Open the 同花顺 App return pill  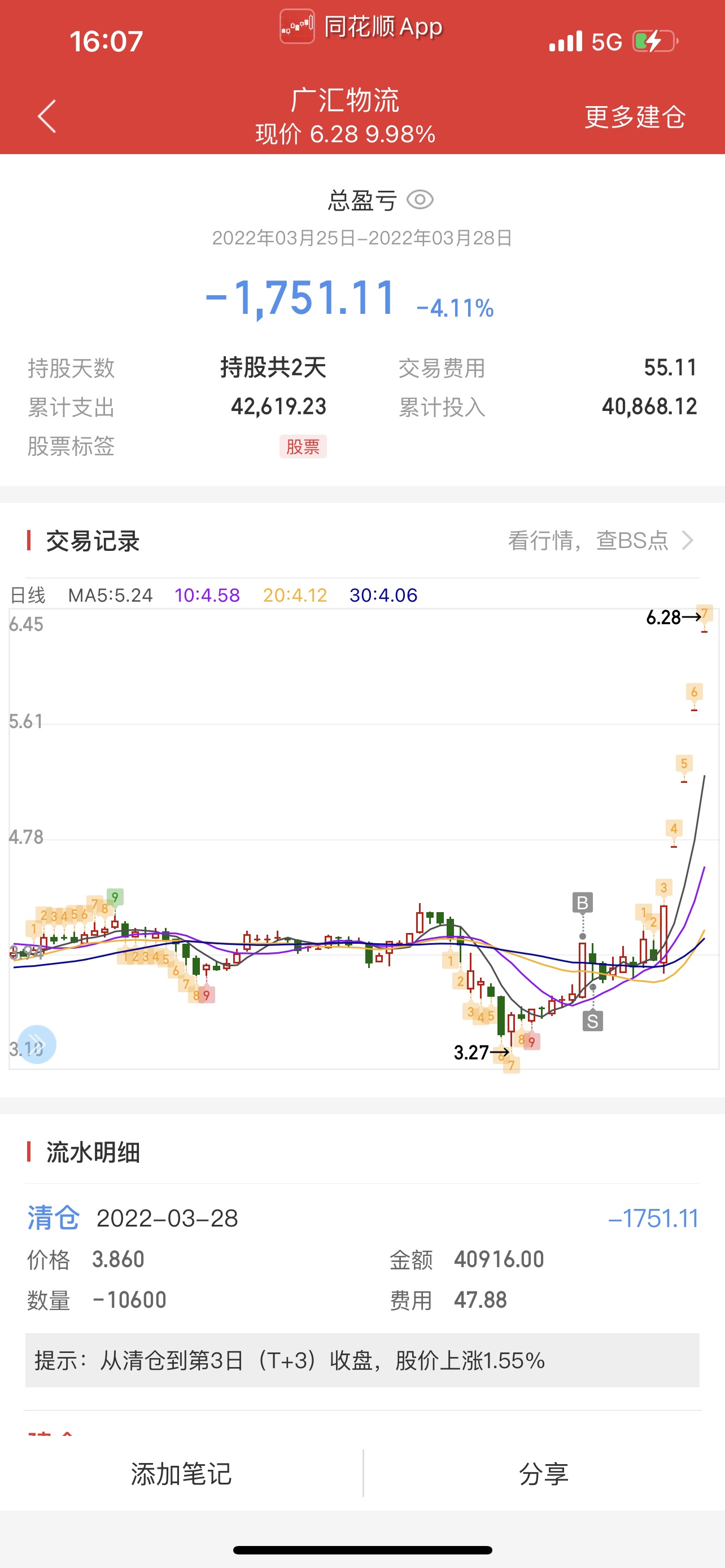pos(361,26)
